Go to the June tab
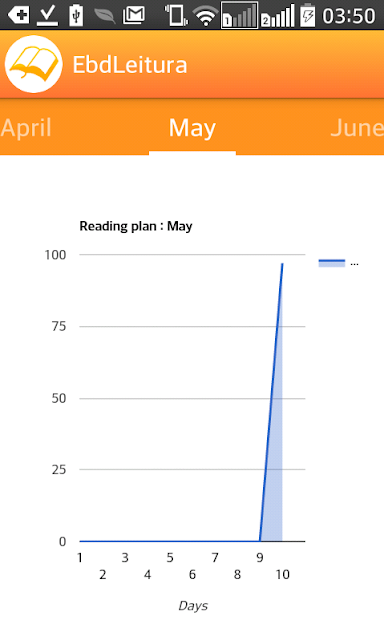The height and width of the screenshot is (640, 384). 357,128
